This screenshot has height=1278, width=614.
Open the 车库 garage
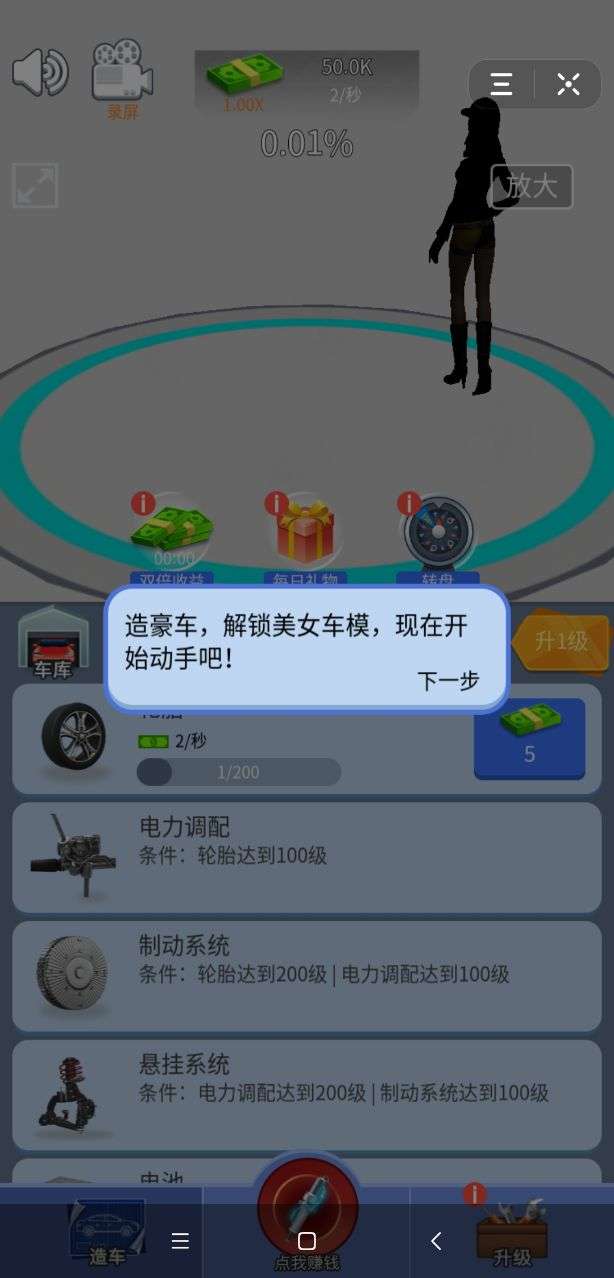(x=53, y=642)
